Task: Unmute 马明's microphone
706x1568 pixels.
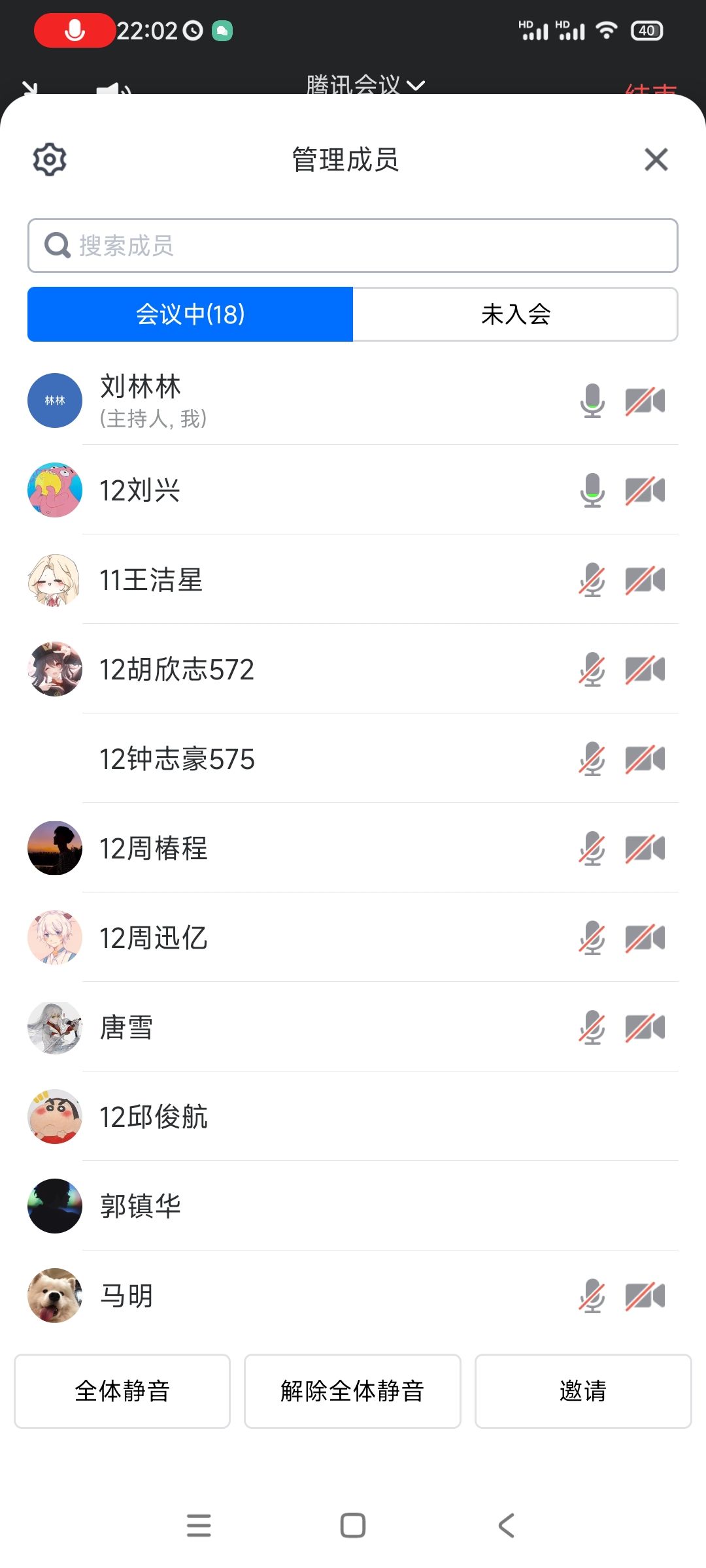Action: 592,1296
